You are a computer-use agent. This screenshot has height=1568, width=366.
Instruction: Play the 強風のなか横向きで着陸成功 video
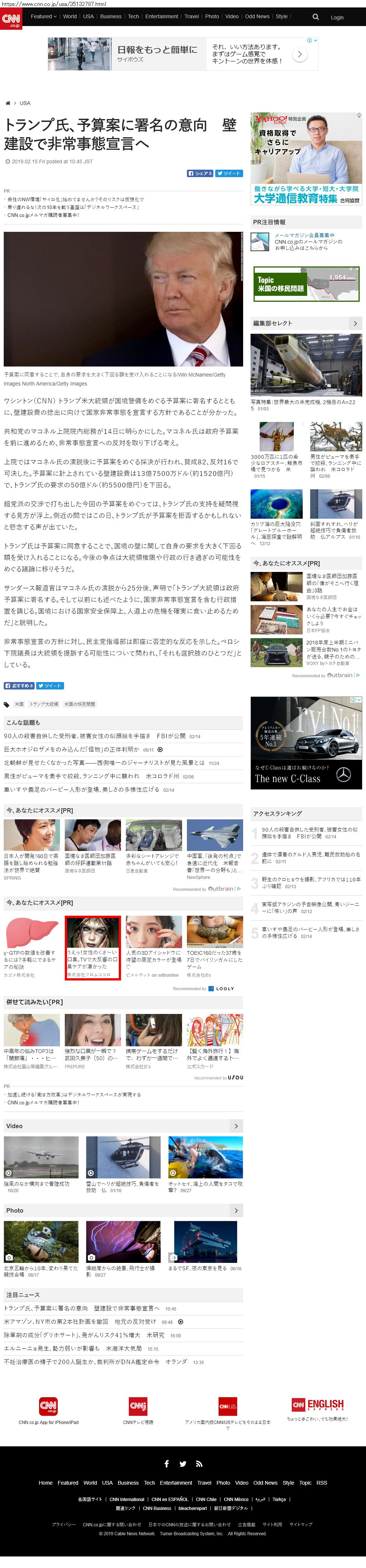[x=41, y=1157]
